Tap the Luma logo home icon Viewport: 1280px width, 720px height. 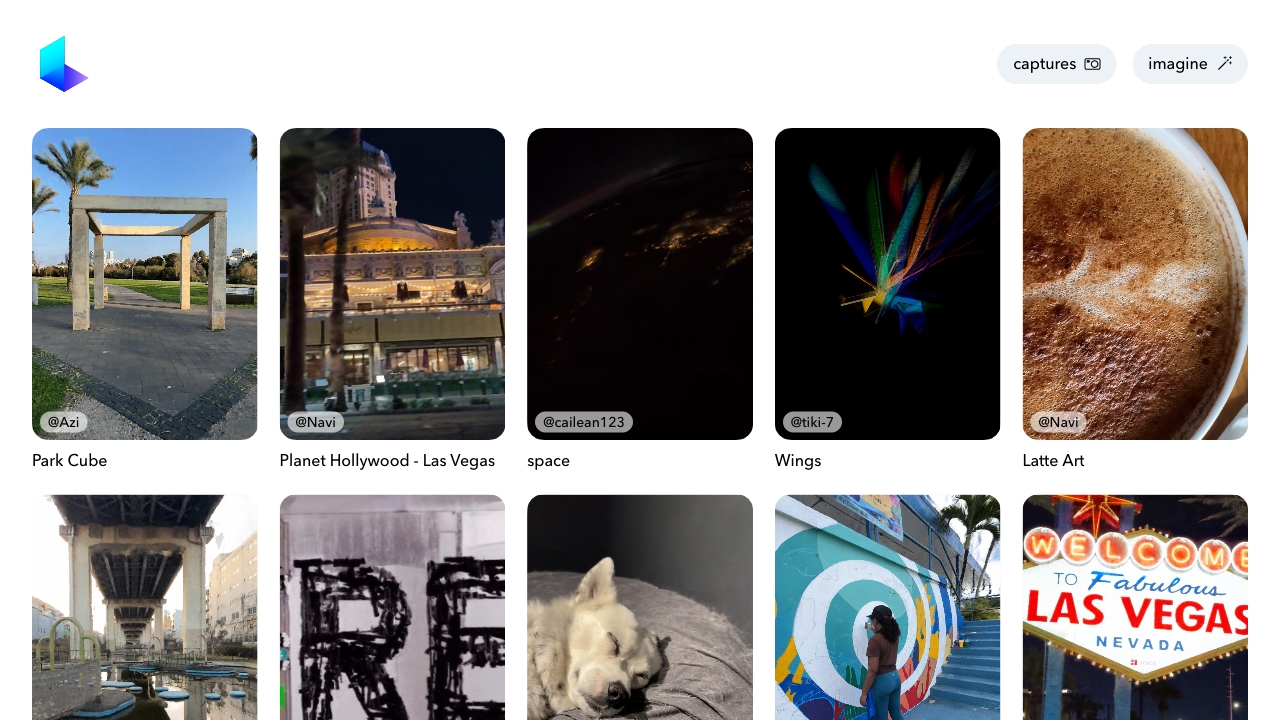point(63,64)
